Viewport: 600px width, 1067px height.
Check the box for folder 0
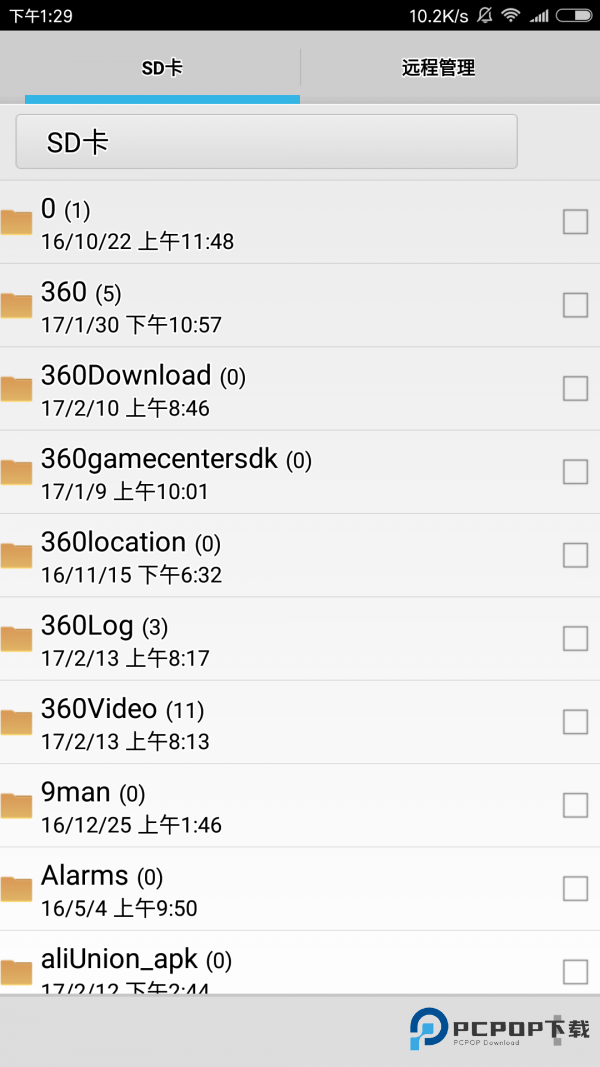click(575, 221)
